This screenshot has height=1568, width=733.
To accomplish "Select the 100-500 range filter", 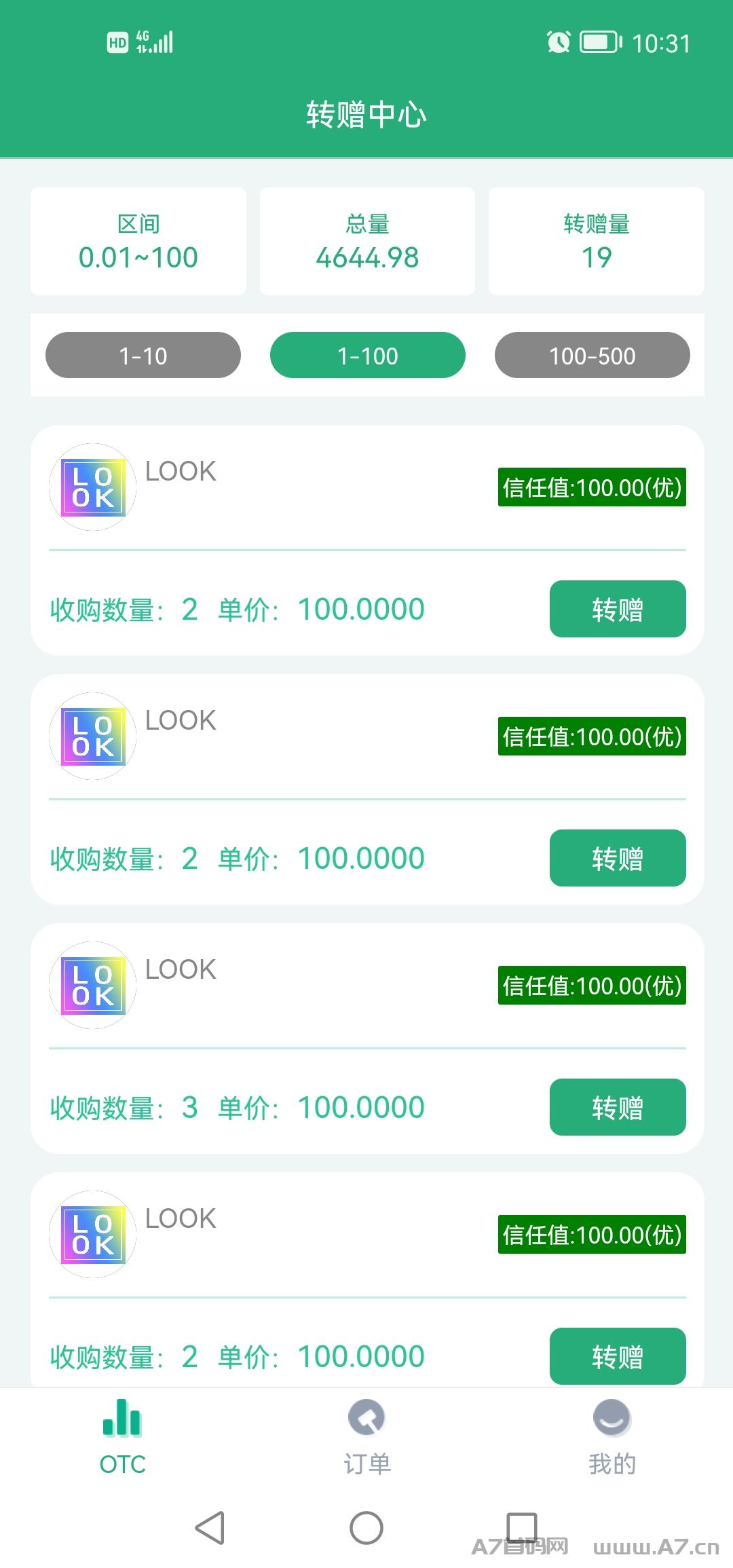I will (x=593, y=355).
